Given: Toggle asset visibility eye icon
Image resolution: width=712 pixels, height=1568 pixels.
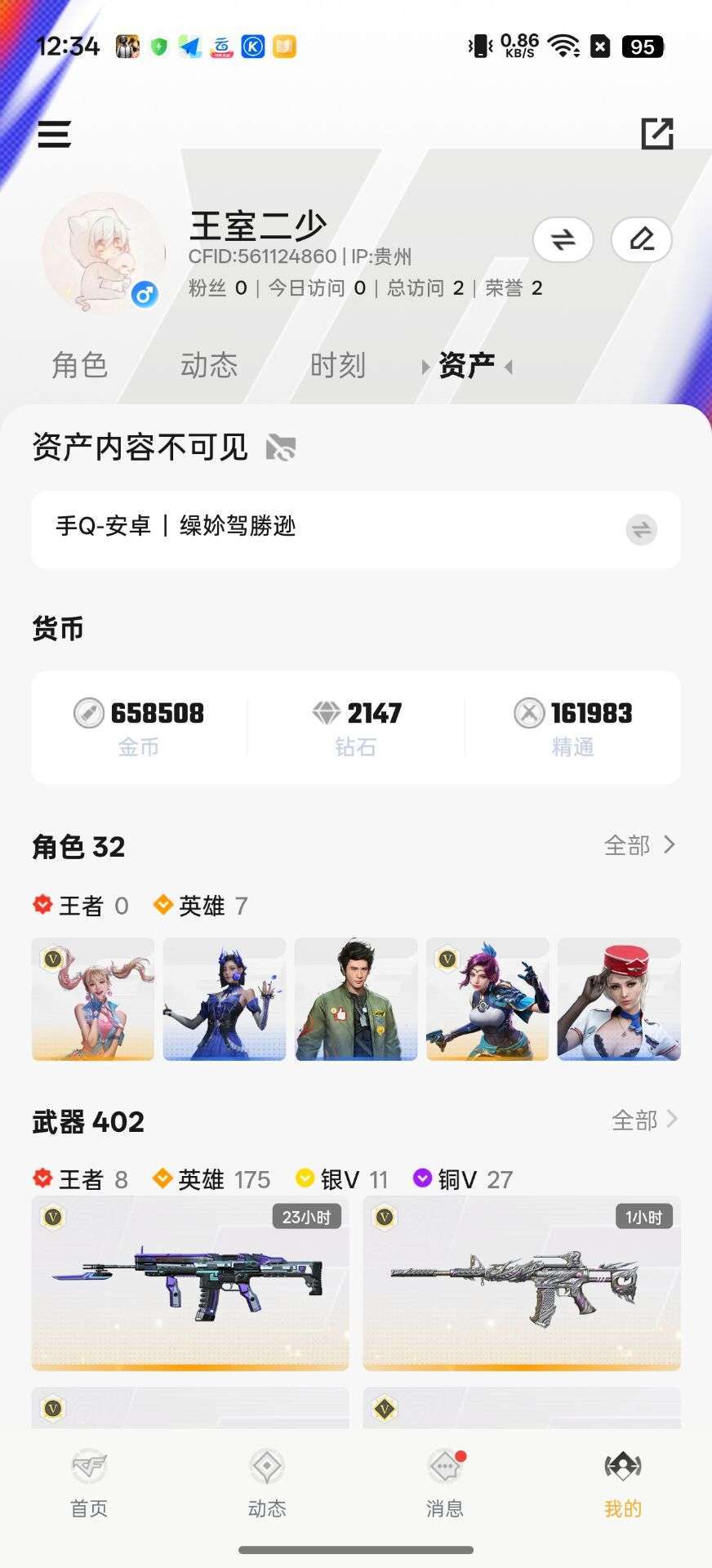Looking at the screenshot, I should (281, 448).
